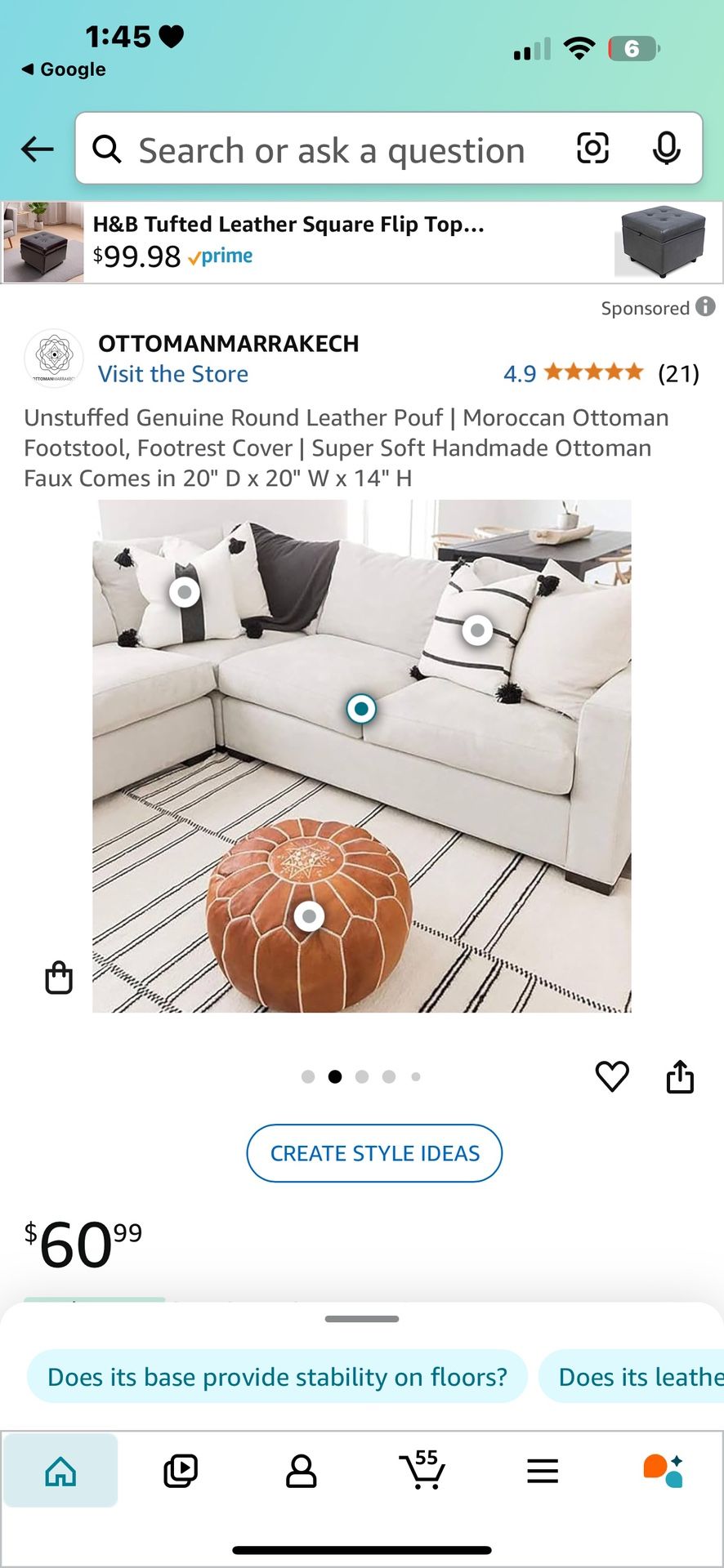This screenshot has height=1568, width=724.
Task: Visit the OTTOMANMARRAKECH store
Action: click(173, 374)
